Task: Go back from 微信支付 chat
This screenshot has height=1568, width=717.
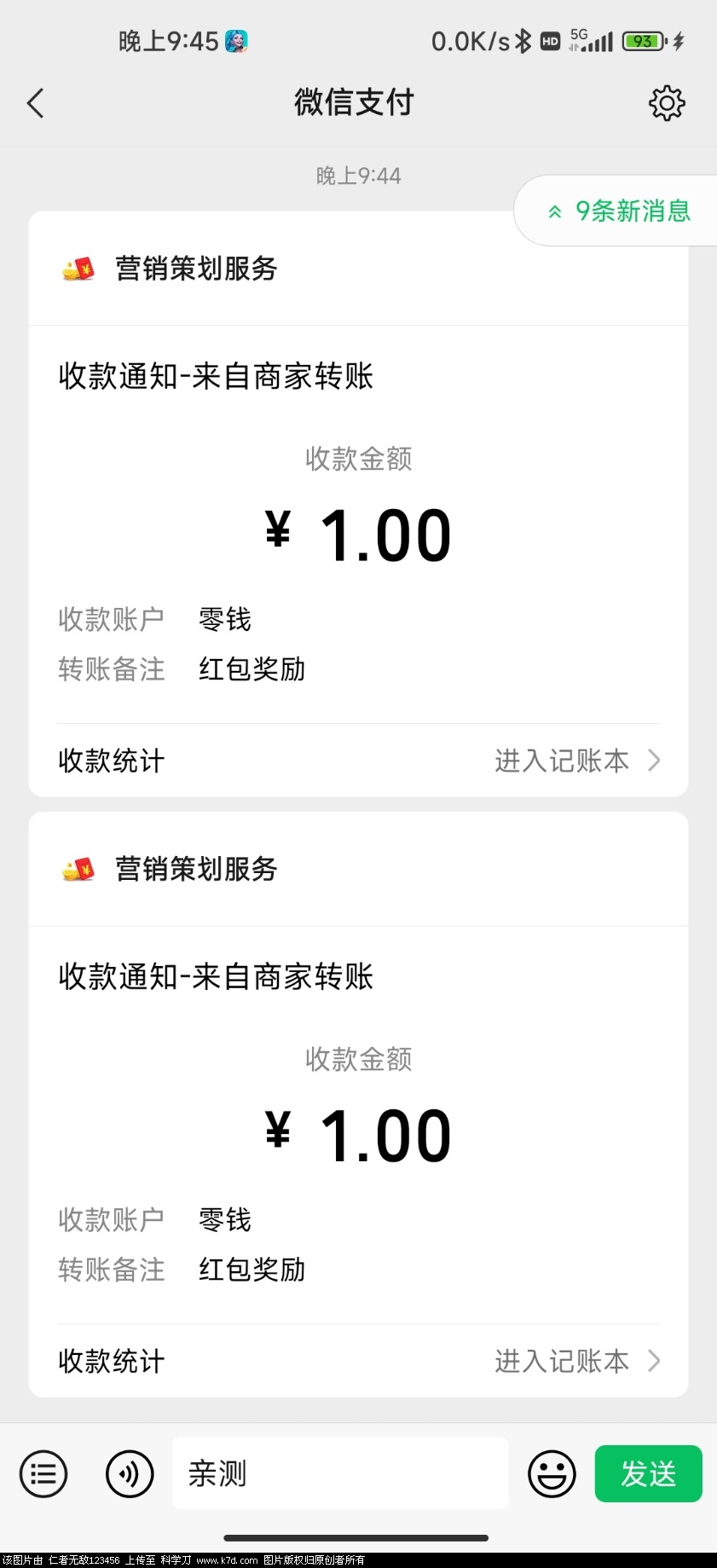Action: [36, 103]
